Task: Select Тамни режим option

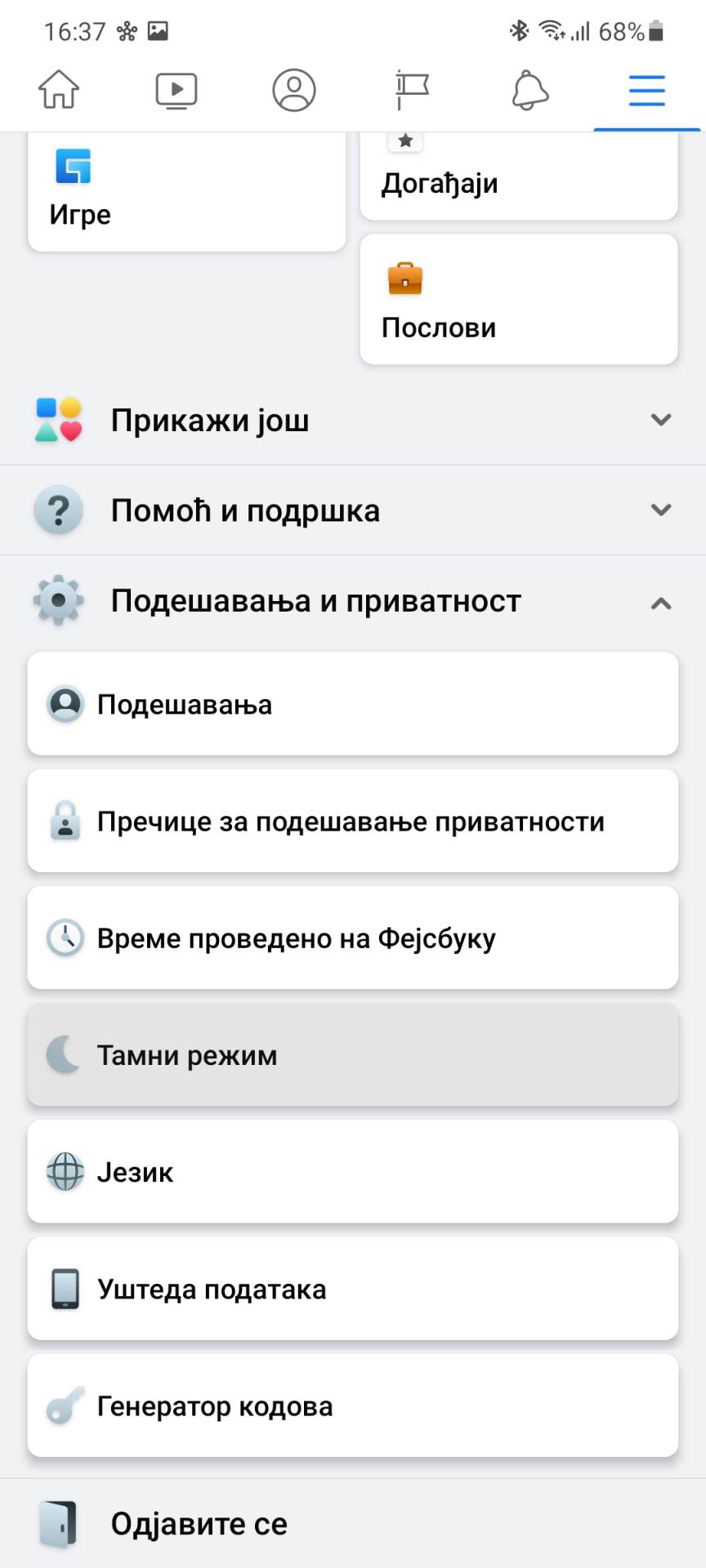Action: pyautogui.click(x=353, y=1054)
